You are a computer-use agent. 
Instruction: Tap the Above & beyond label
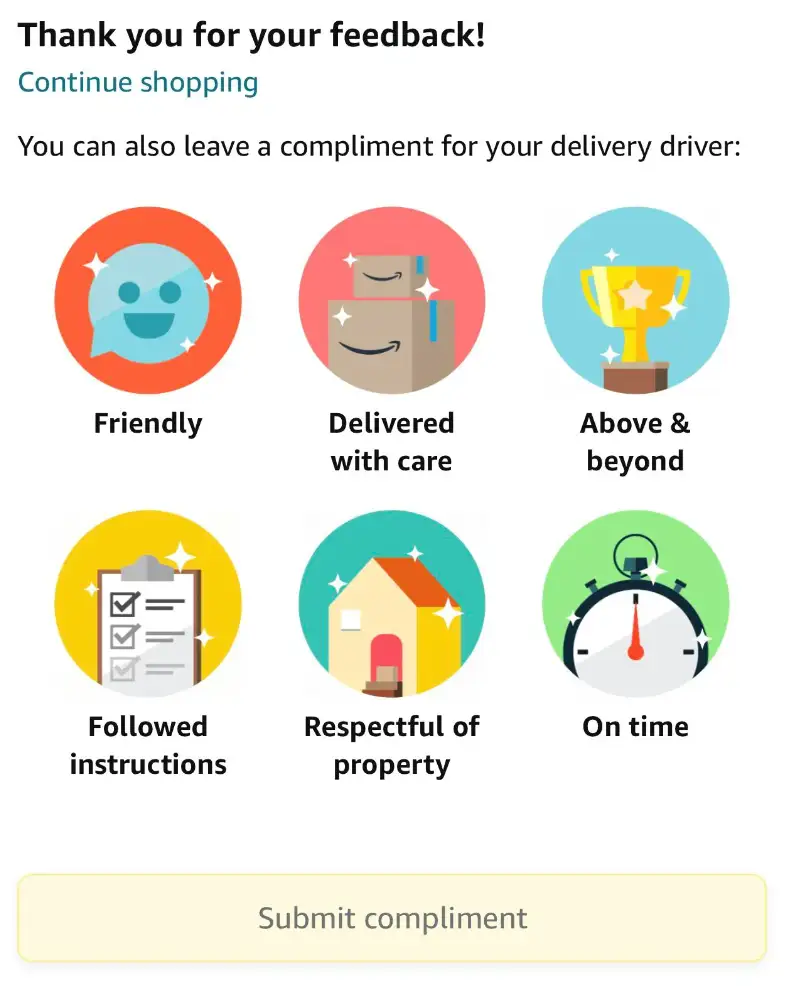(x=635, y=441)
